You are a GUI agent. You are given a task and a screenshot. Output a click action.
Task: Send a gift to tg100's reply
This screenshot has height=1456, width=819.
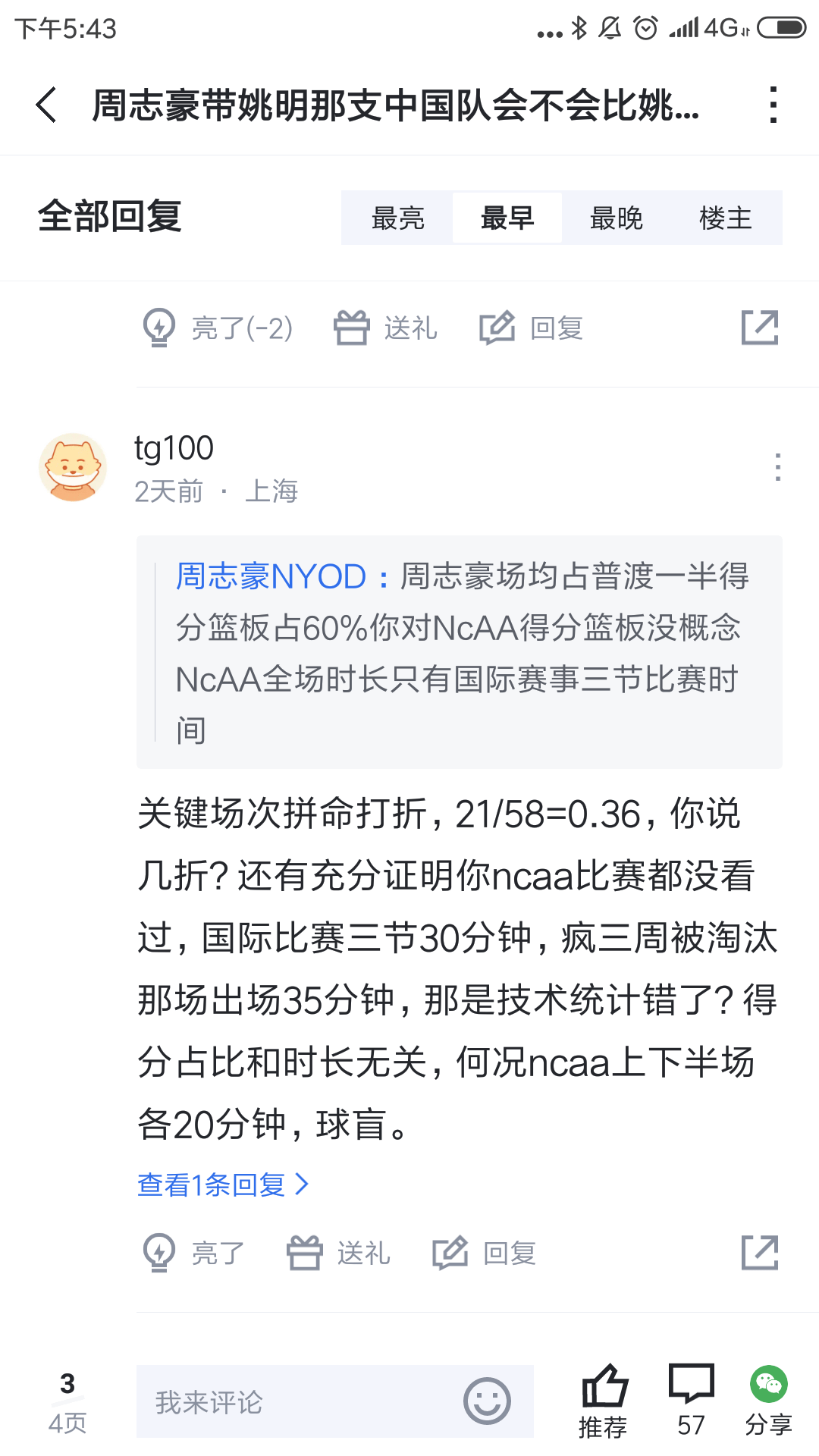pyautogui.click(x=339, y=1253)
